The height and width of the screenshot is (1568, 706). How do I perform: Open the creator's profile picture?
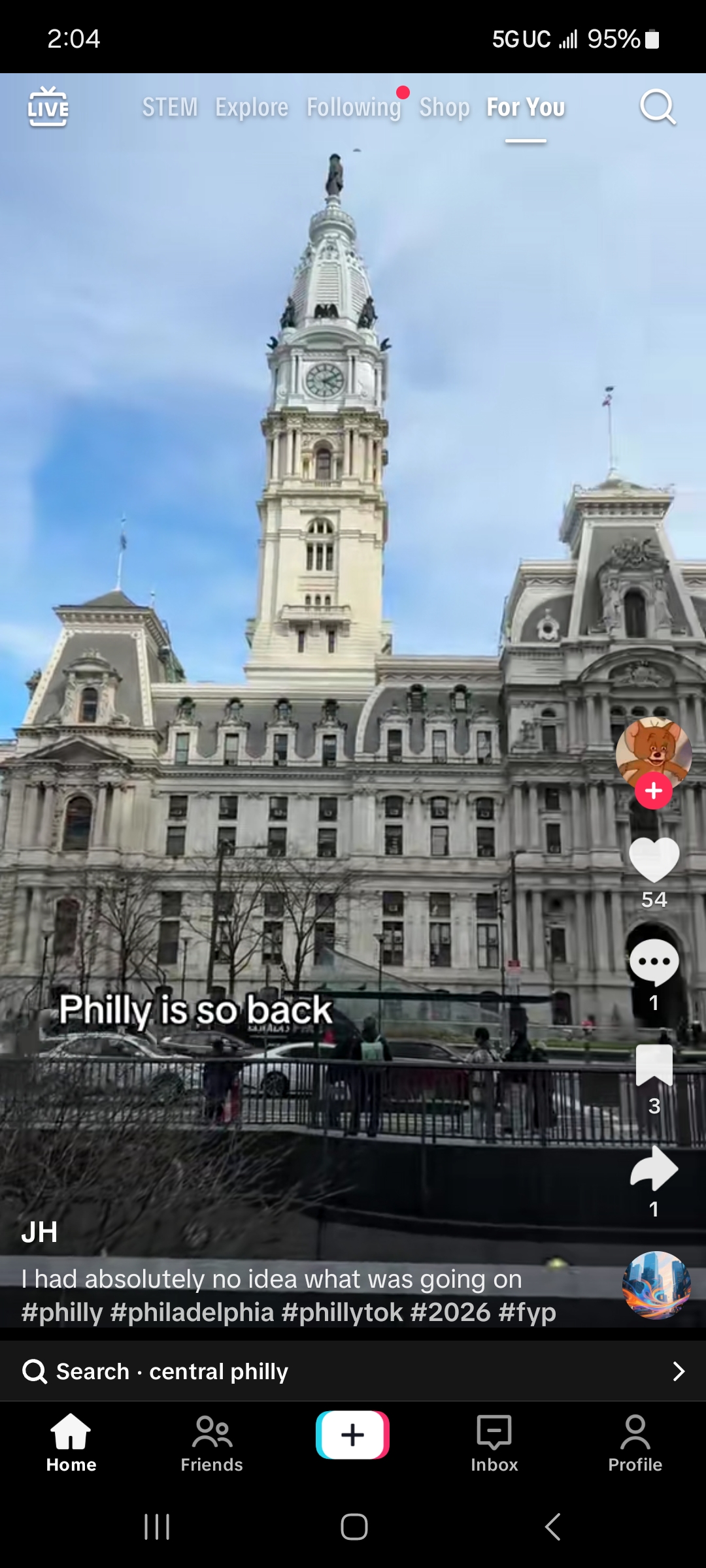tap(654, 751)
